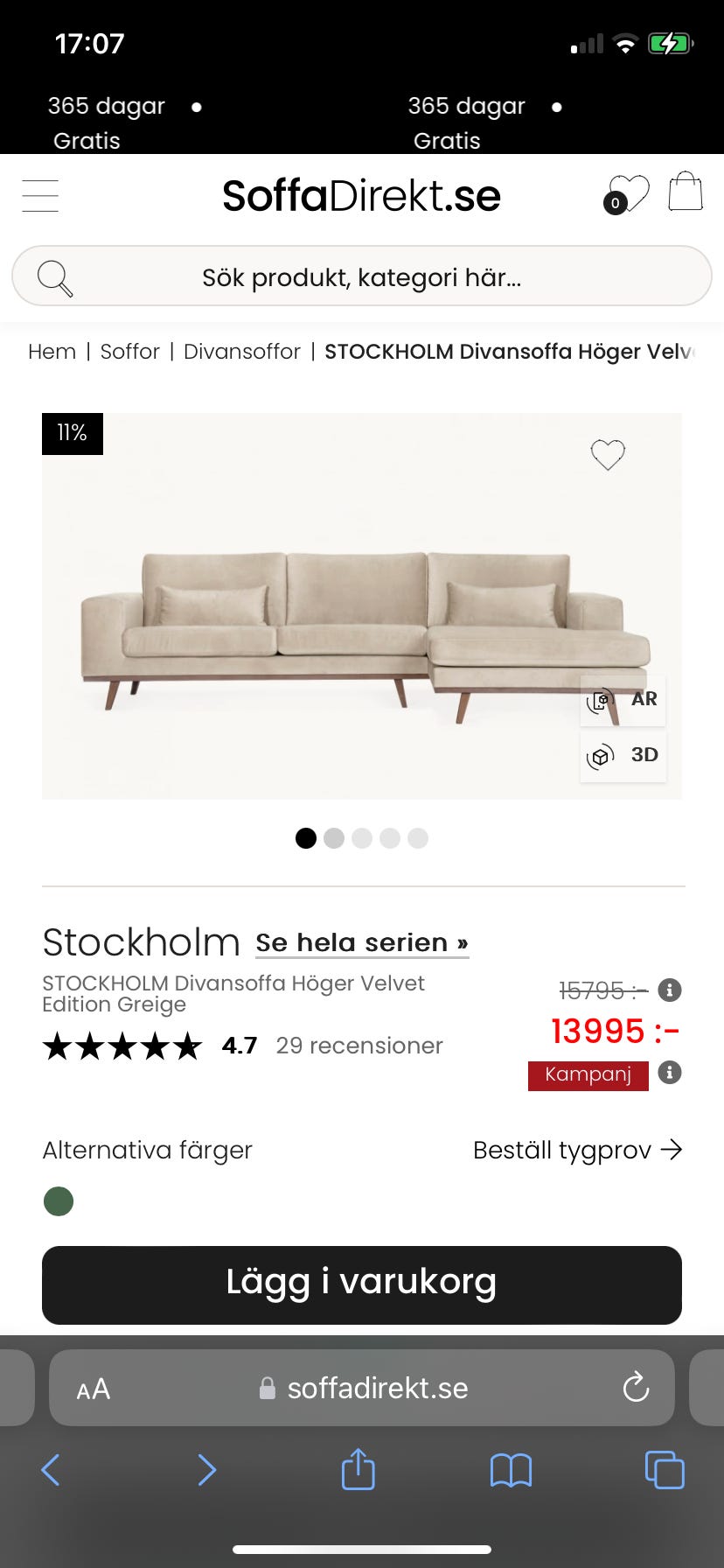Open the AA text size menu
The image size is (724, 1568).
coord(93,1388)
